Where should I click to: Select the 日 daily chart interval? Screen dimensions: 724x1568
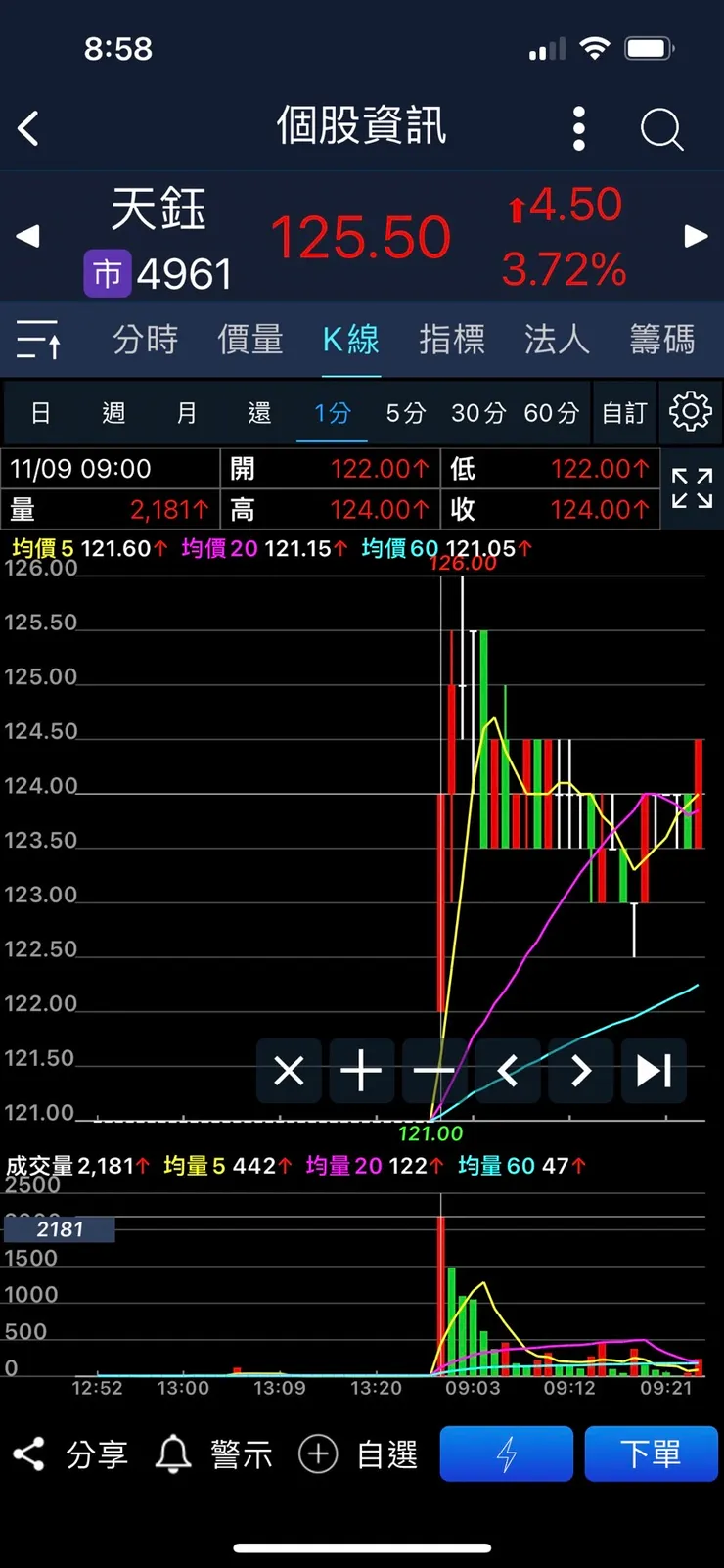pyautogui.click(x=40, y=413)
